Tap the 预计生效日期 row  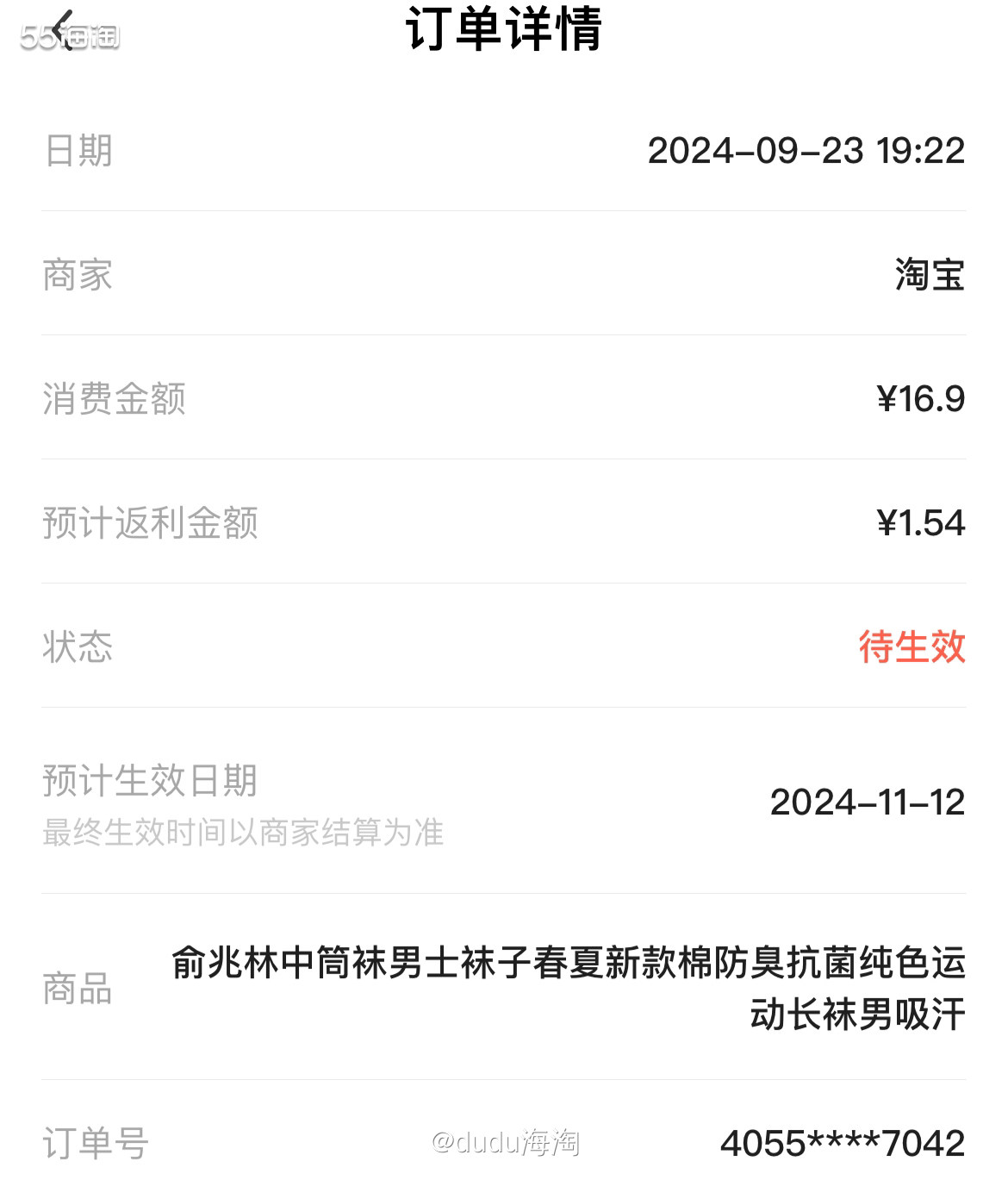(x=504, y=802)
